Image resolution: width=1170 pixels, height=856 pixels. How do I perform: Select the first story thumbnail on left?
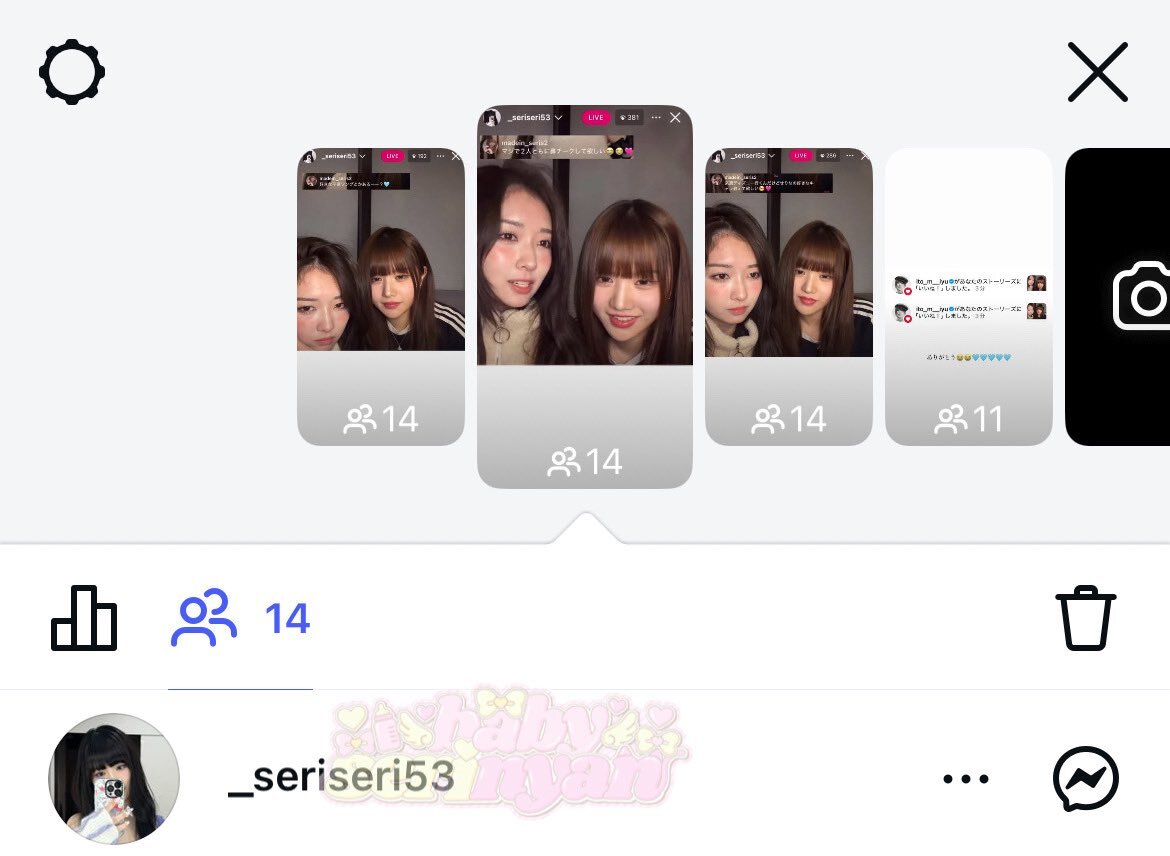tap(381, 296)
